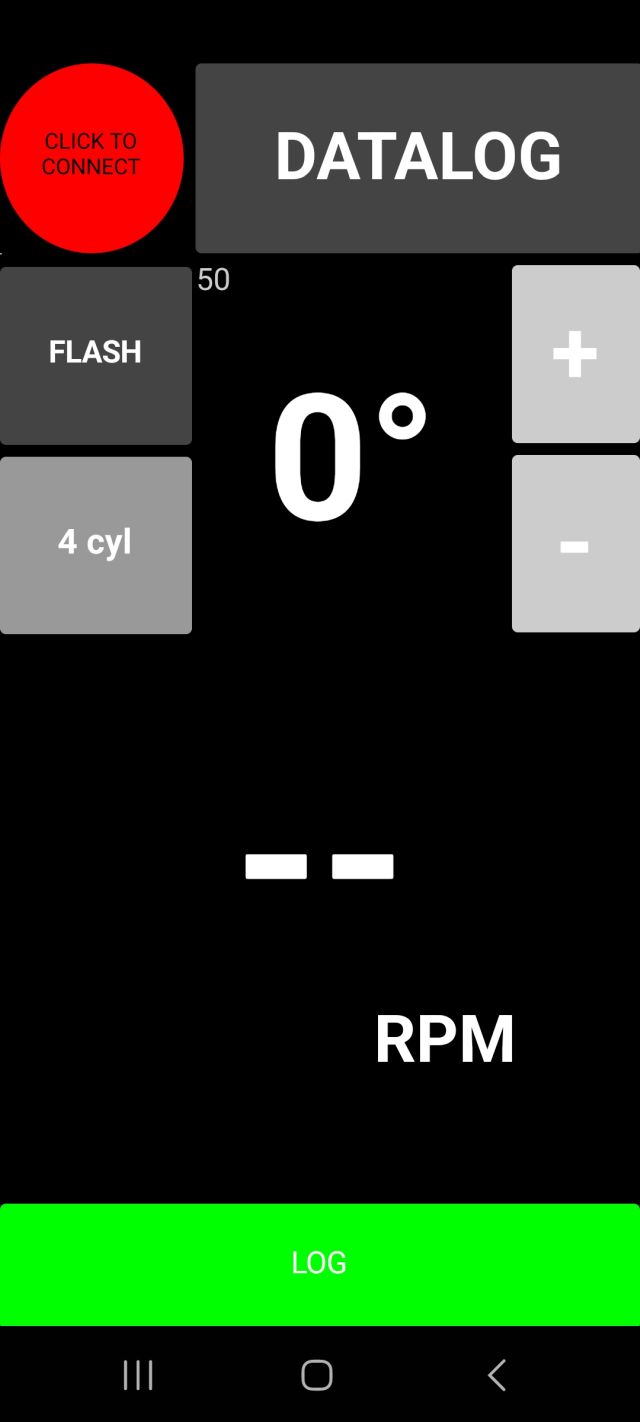Open the DATALOG screen
Viewport: 640px width, 1422px height.
418,157
